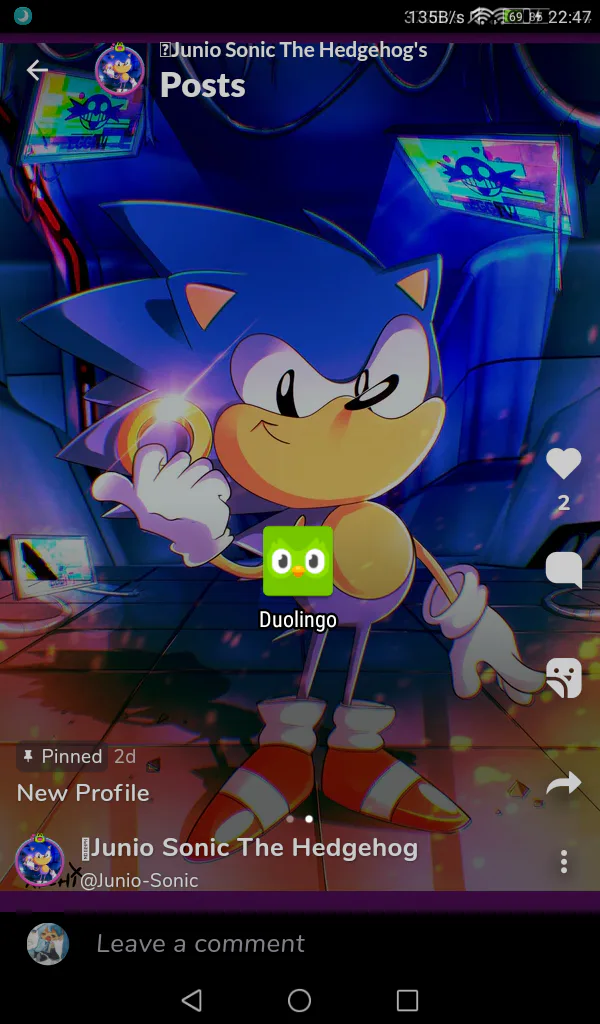Open the post's three-dot overflow menu
This screenshot has width=600, height=1024.
point(564,862)
